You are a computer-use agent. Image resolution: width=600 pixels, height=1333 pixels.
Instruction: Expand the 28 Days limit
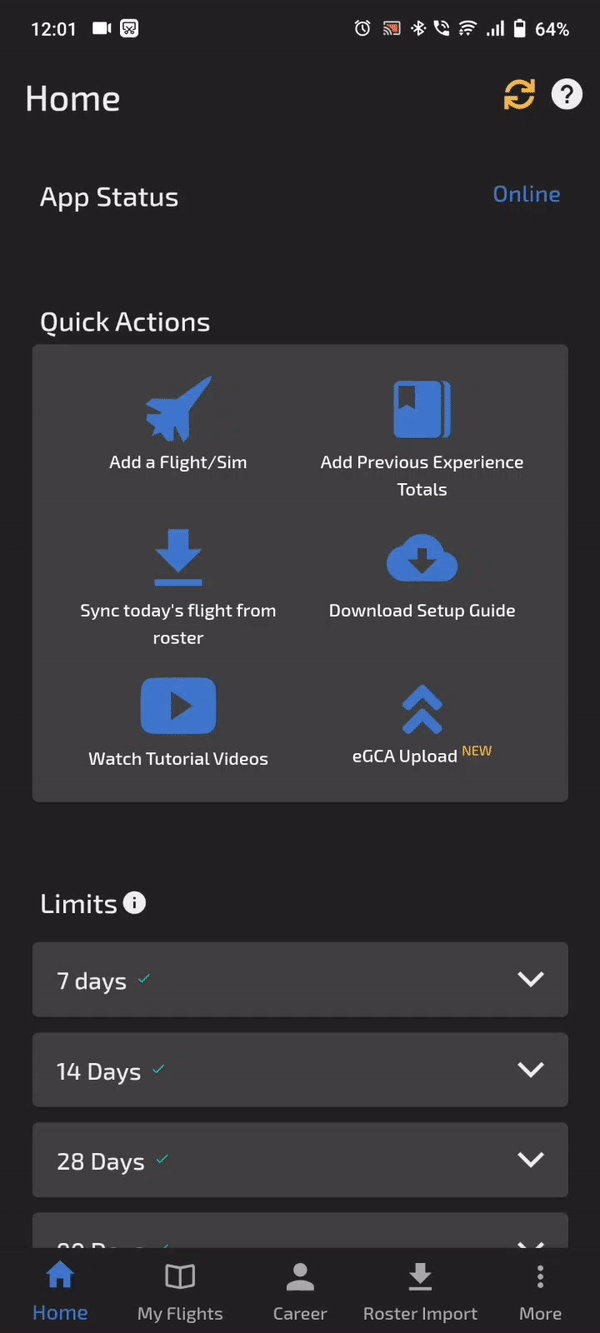(300, 1160)
